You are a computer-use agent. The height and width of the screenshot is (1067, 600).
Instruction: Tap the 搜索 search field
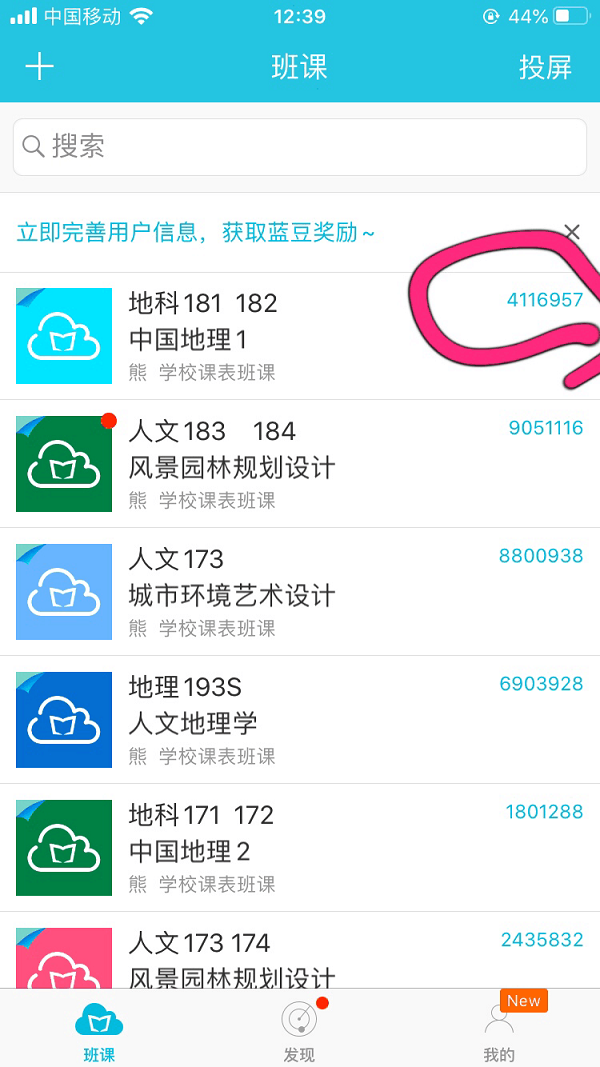(x=300, y=147)
